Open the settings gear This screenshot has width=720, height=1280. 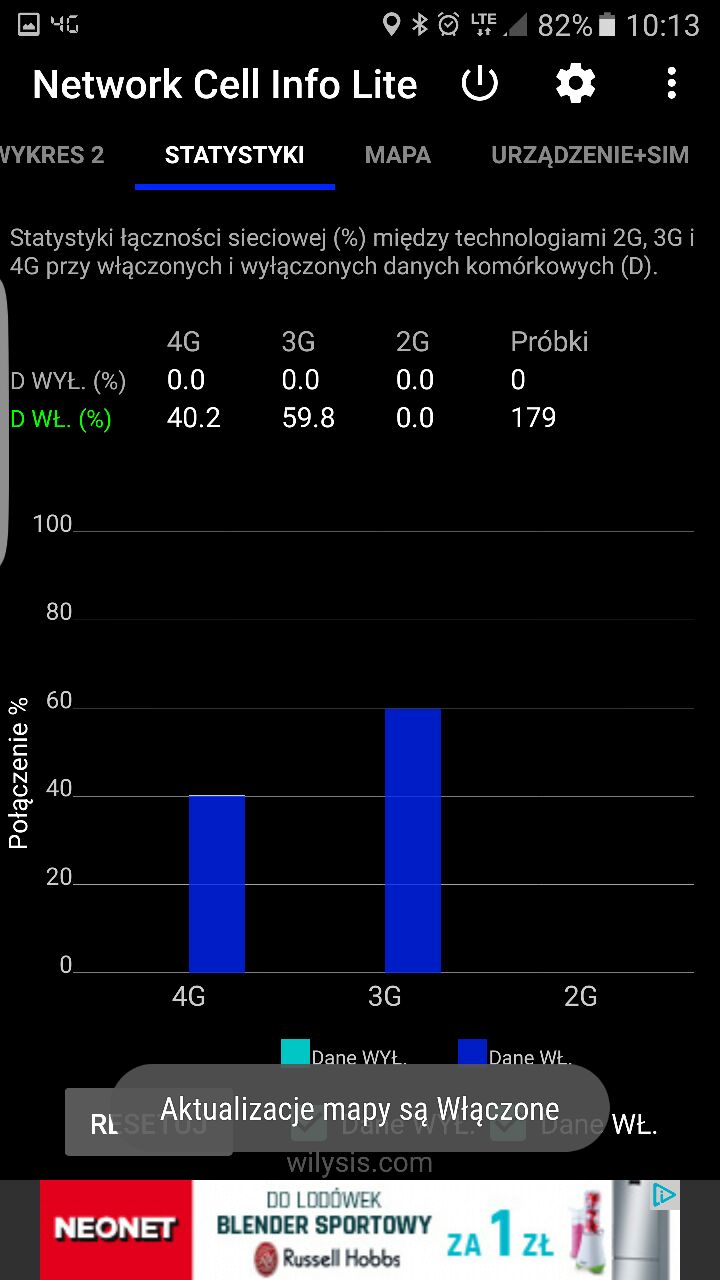[x=576, y=84]
